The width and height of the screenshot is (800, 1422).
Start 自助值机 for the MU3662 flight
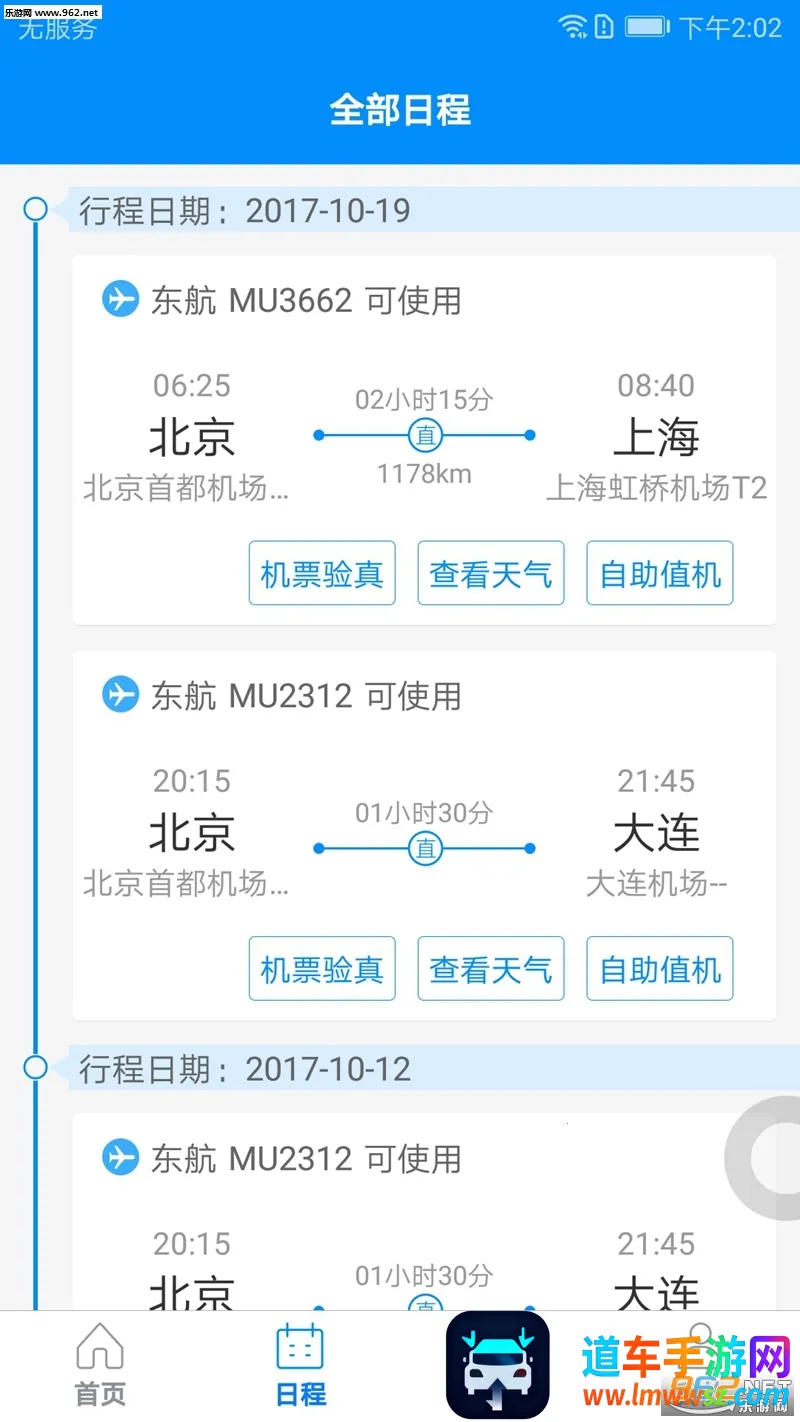click(x=660, y=574)
